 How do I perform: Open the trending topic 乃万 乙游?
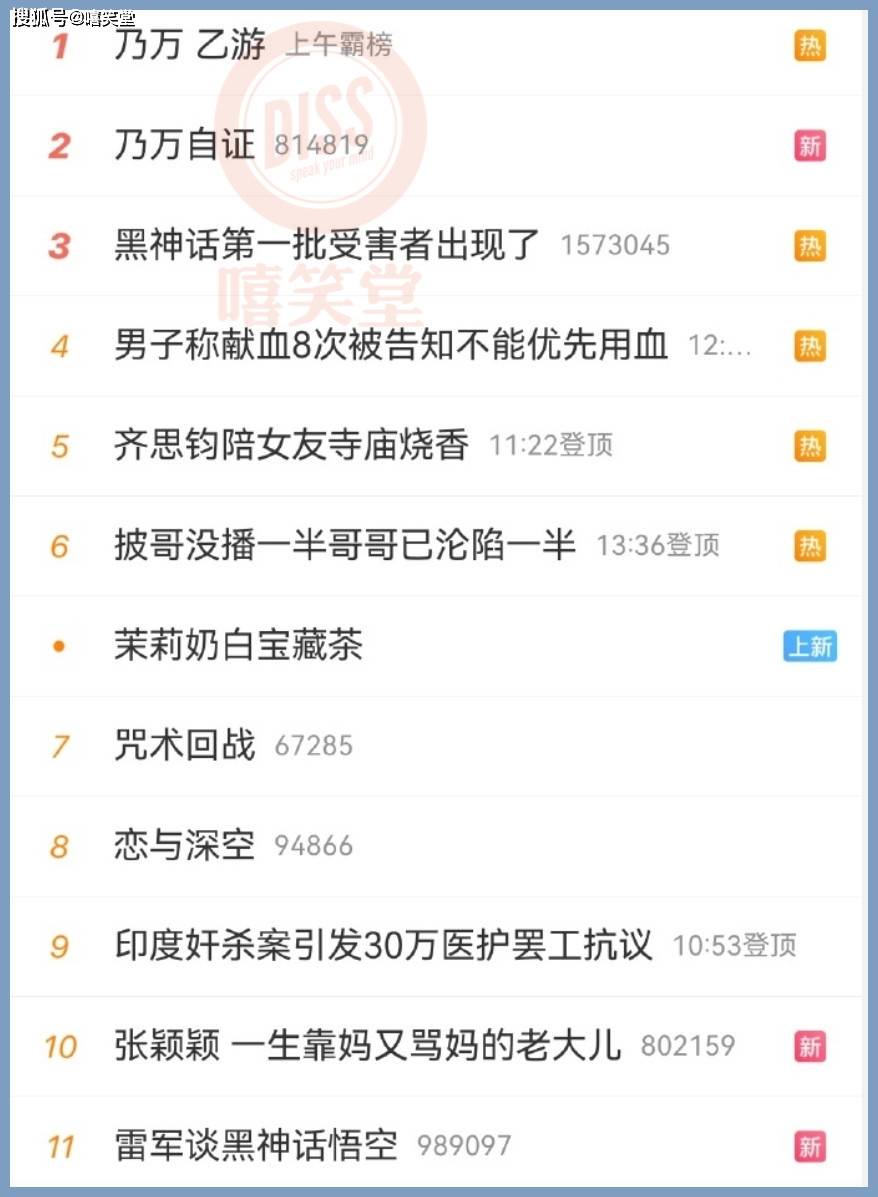point(190,45)
